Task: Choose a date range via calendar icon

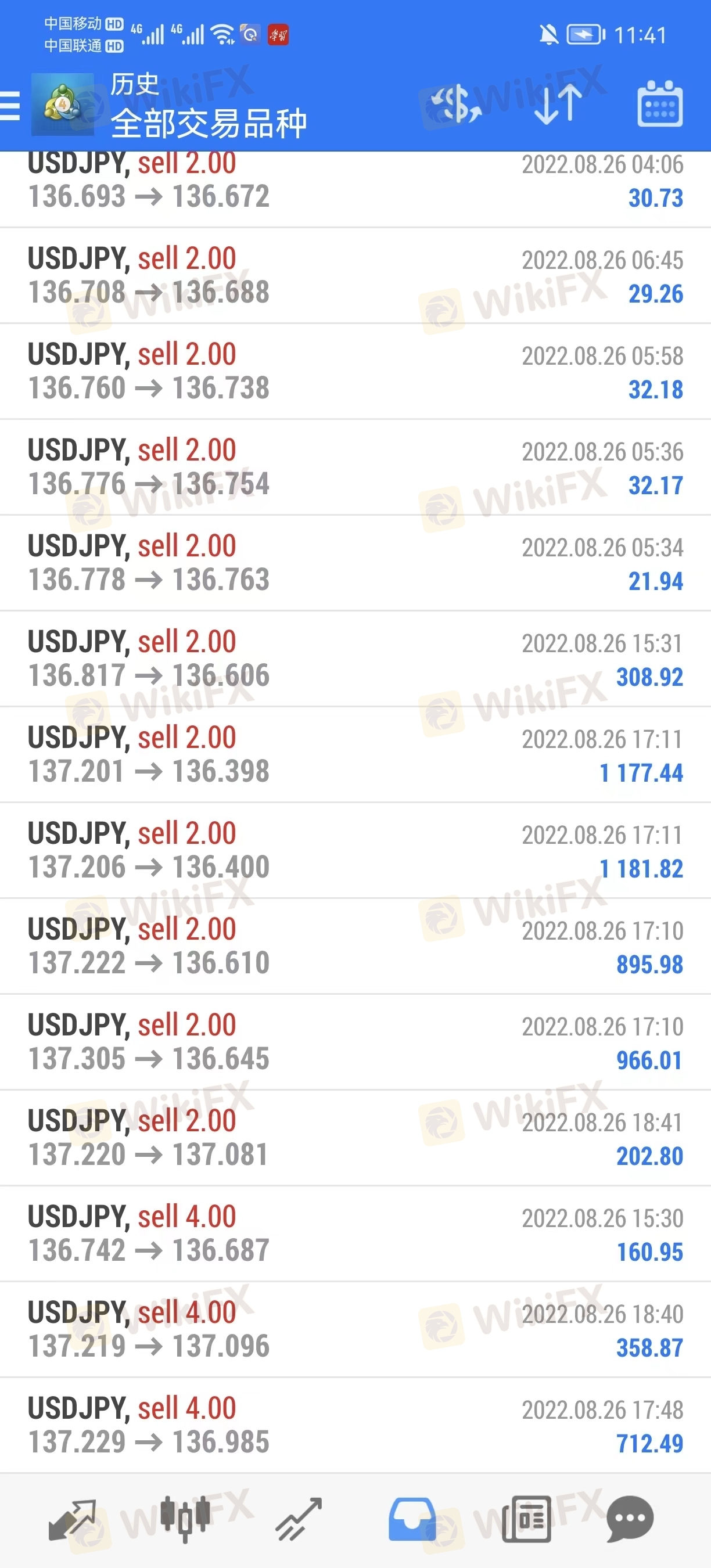Action: [x=659, y=105]
